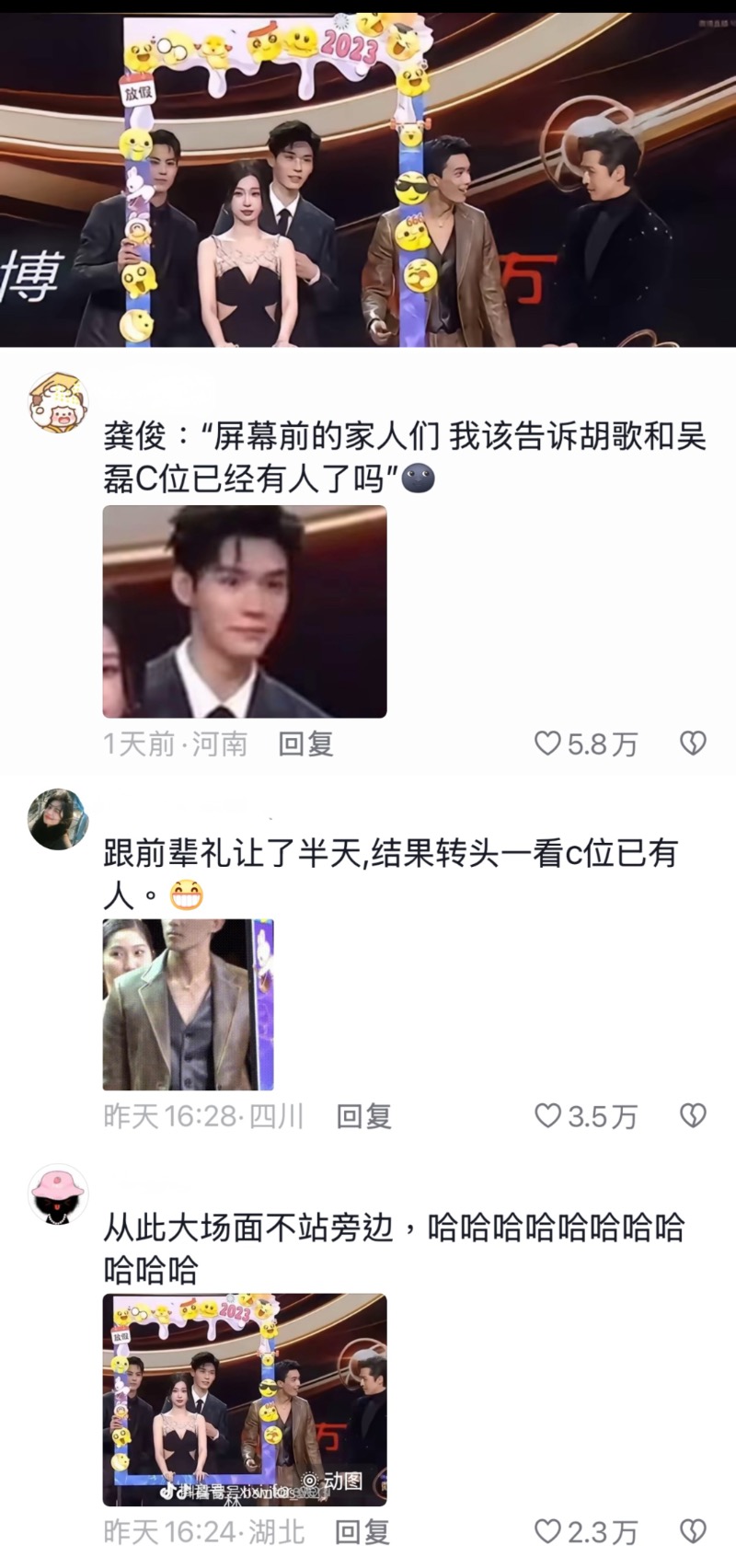The image size is (736, 1568).
Task: View the brown jacket image in 四川 comment
Action: [x=188, y=1004]
